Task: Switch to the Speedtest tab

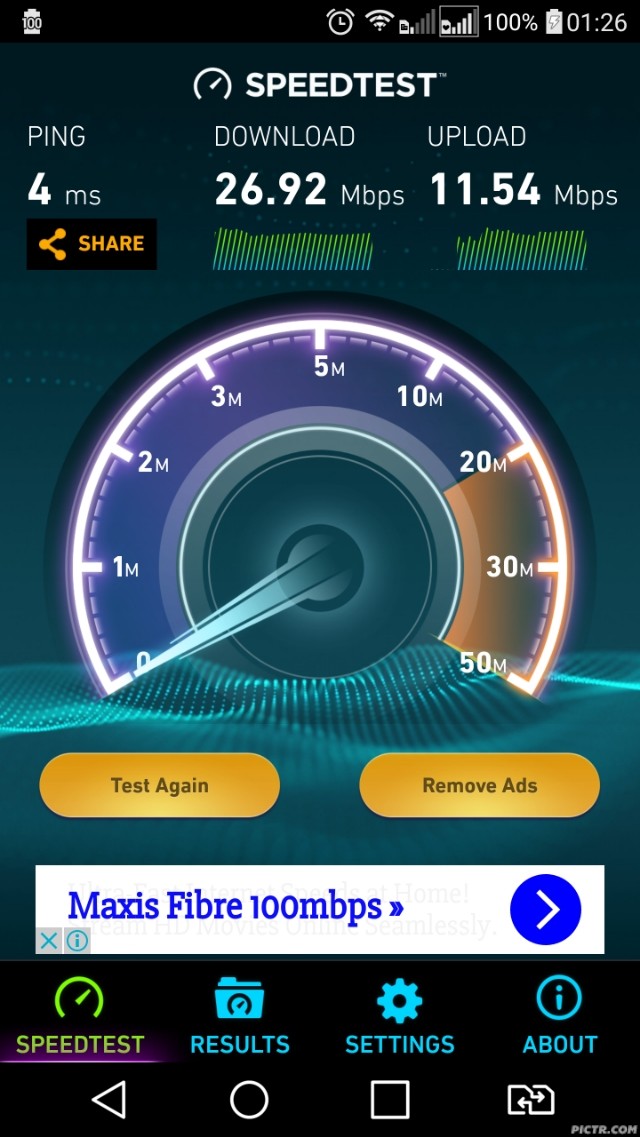Action: pos(80,1015)
